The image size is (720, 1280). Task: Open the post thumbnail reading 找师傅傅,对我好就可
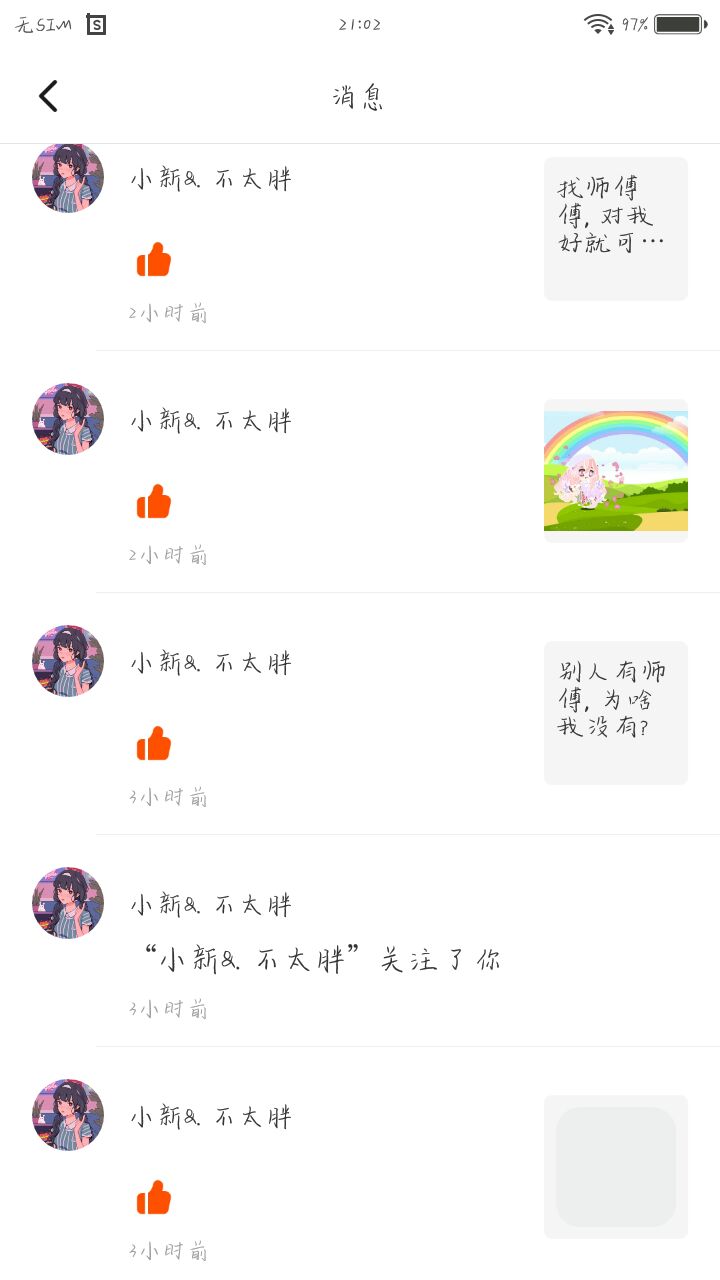615,228
